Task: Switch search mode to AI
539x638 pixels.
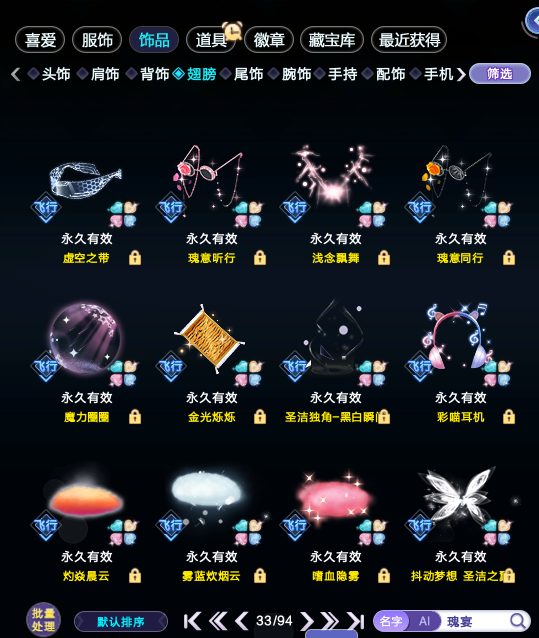Action: click(424, 621)
